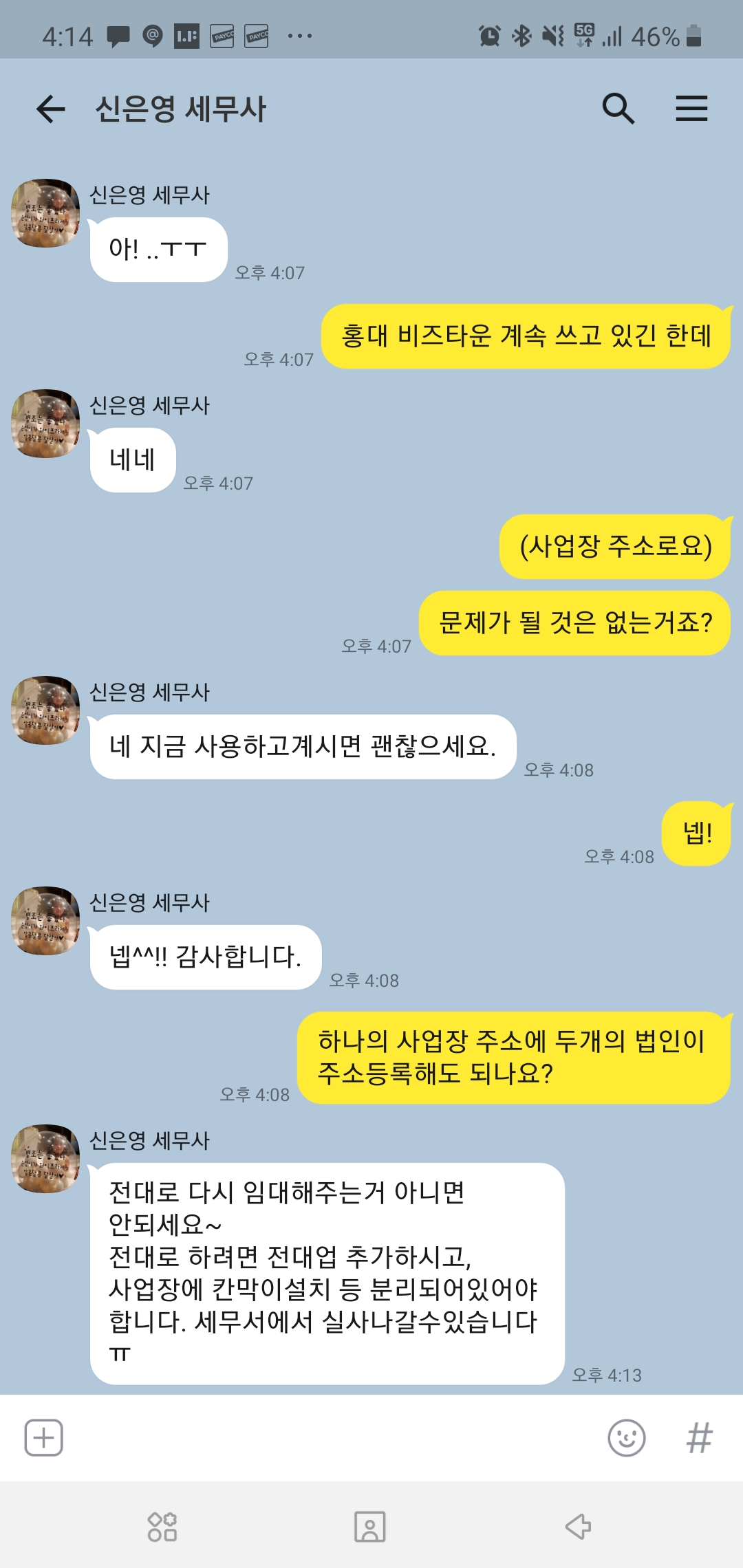Viewport: 743px width, 1568px height.
Task: Open the profile picture beside the 네네 message
Action: [x=45, y=424]
